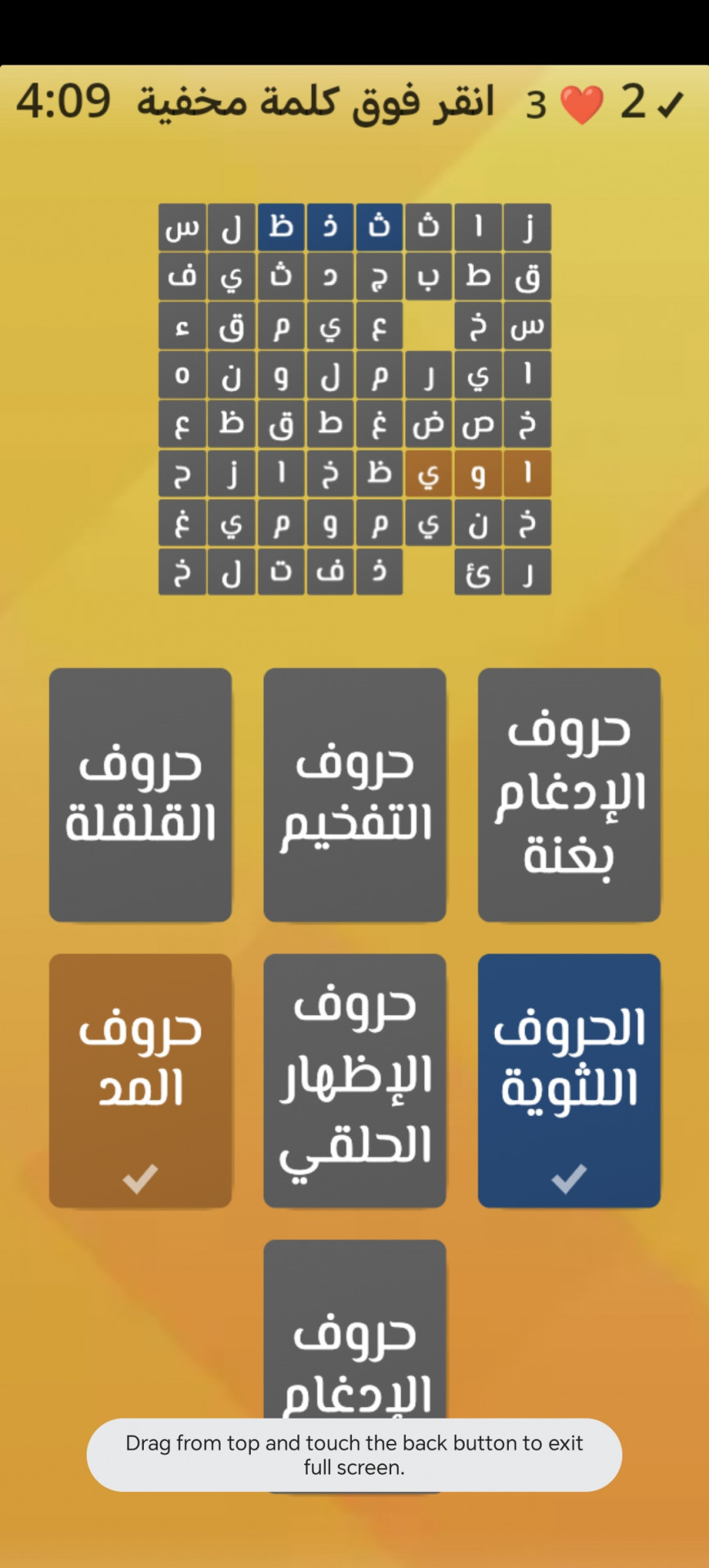
Task: Tap the letter ص in the grid
Action: 478,424
